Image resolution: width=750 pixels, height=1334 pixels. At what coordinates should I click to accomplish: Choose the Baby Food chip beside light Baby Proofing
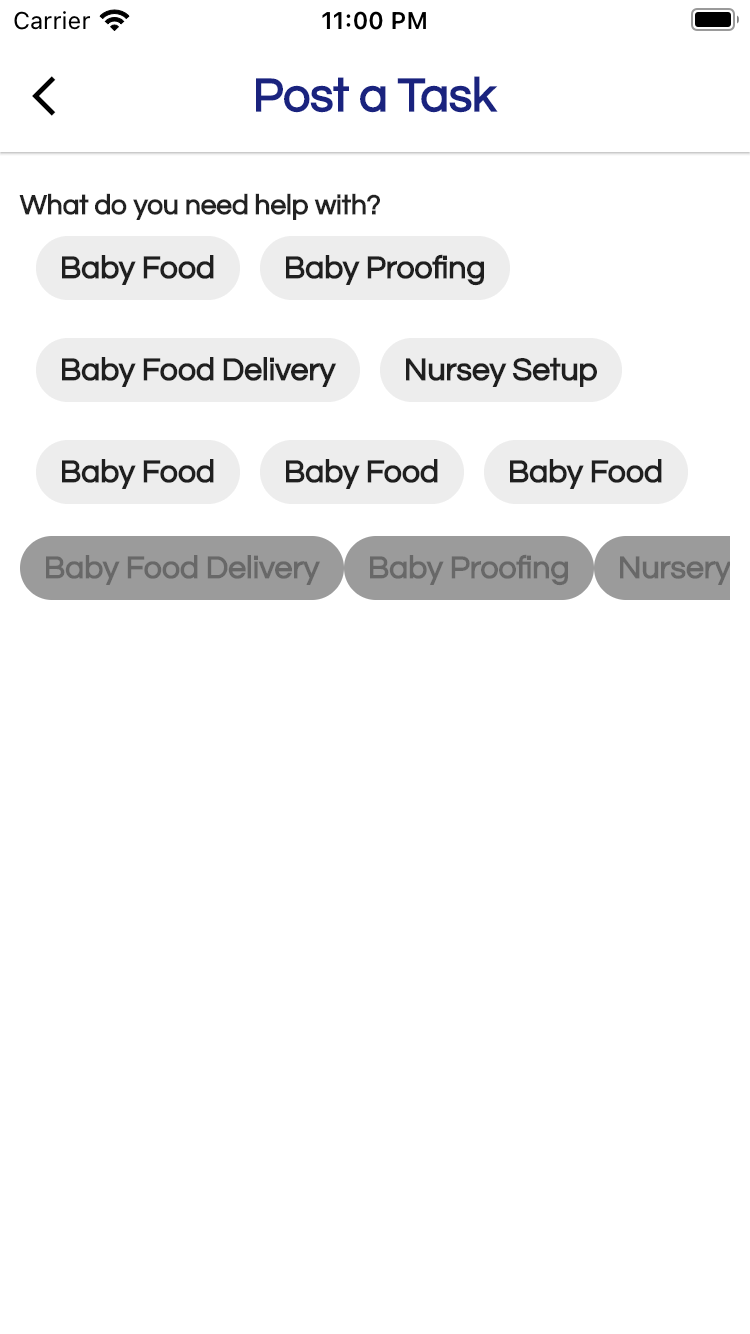137,268
